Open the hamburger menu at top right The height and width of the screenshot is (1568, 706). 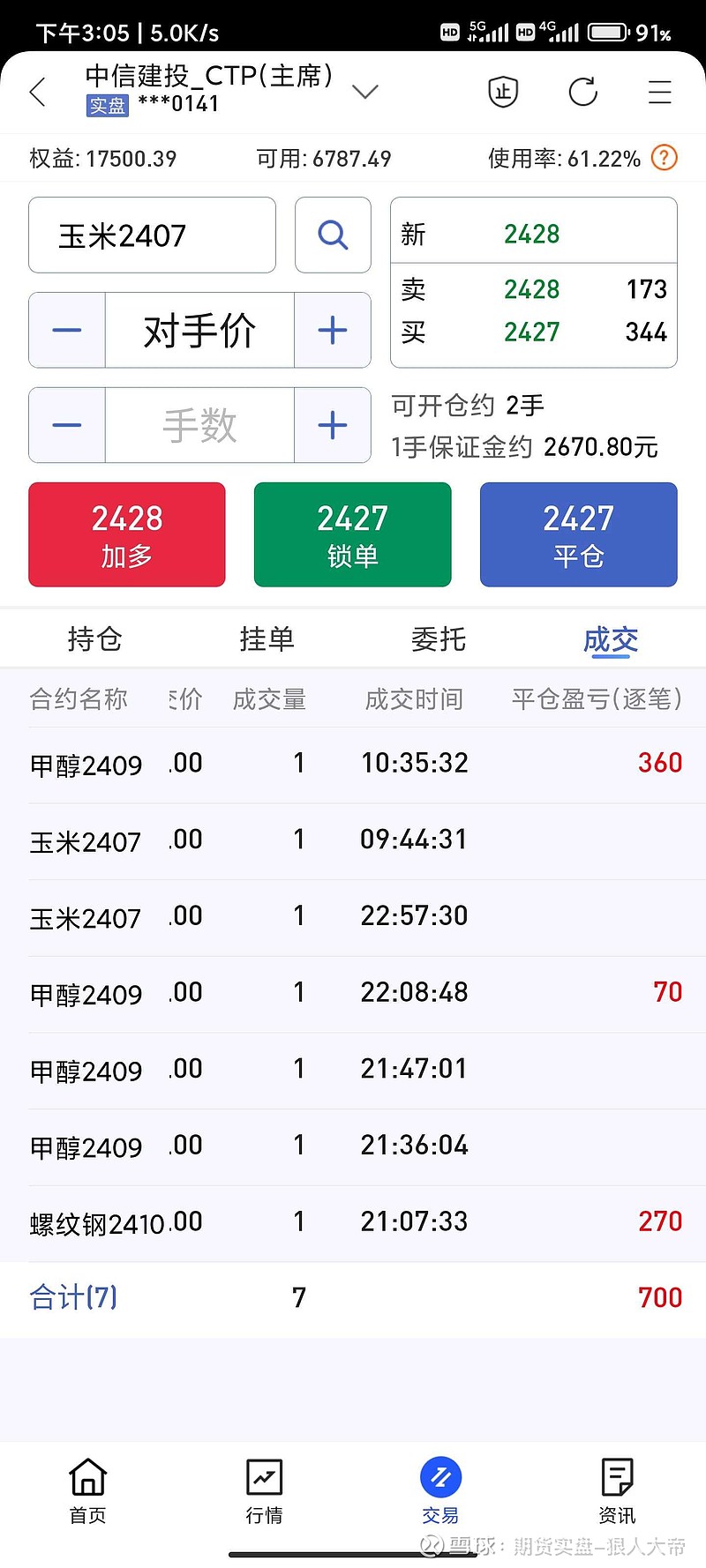pyautogui.click(x=659, y=92)
